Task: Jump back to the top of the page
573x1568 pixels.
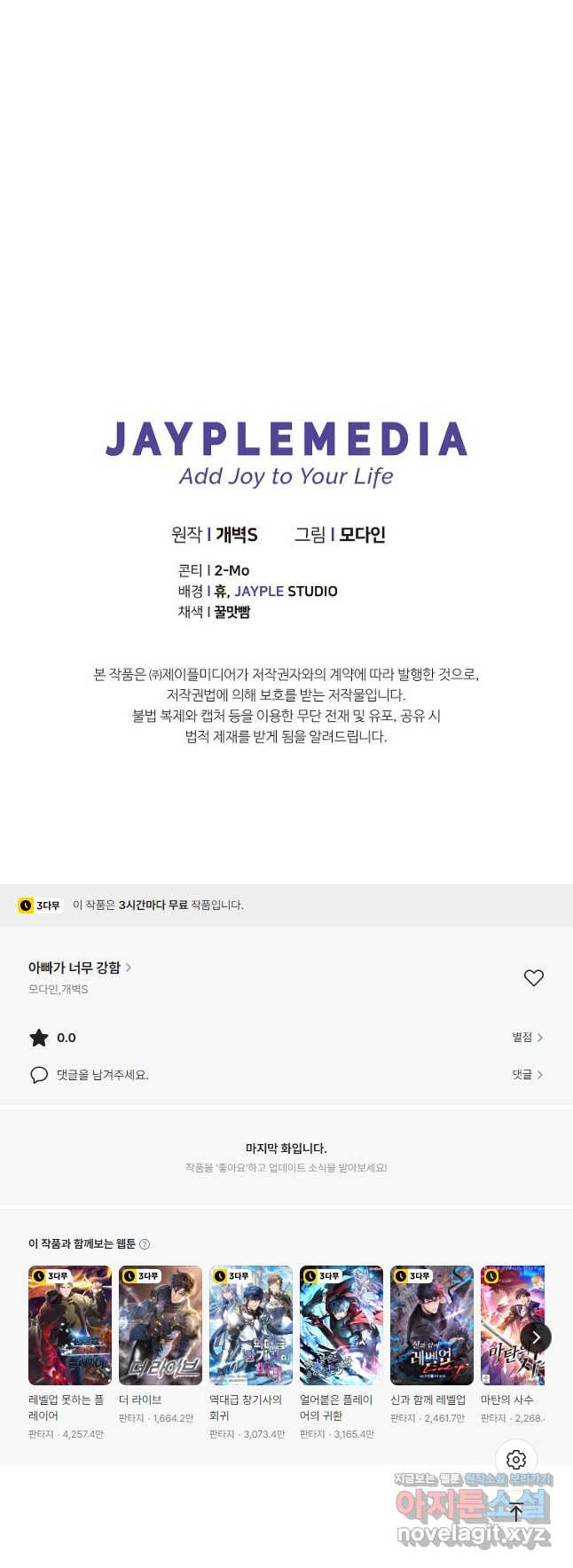Action: [x=516, y=1512]
